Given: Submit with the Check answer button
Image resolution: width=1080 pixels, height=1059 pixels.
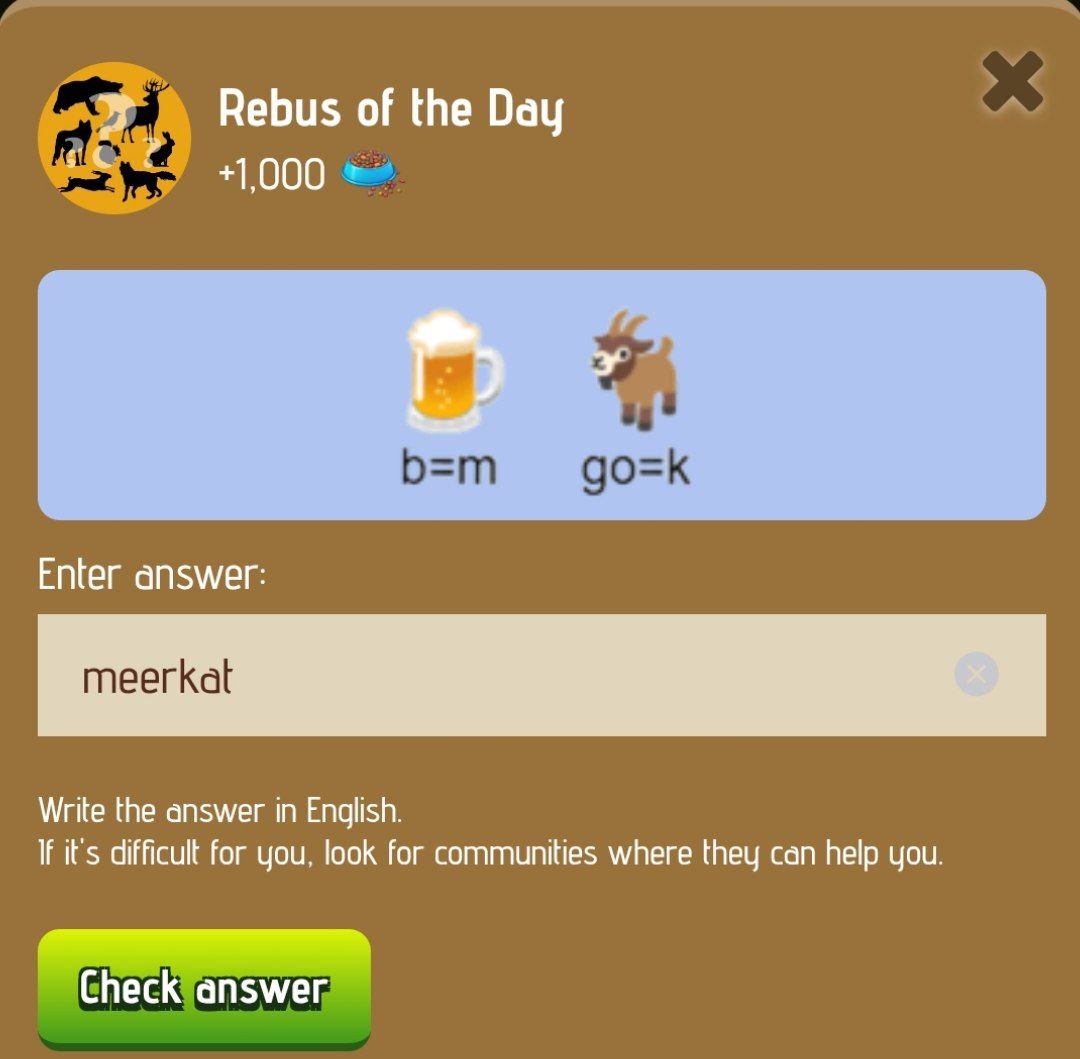Looking at the screenshot, I should (x=204, y=988).
